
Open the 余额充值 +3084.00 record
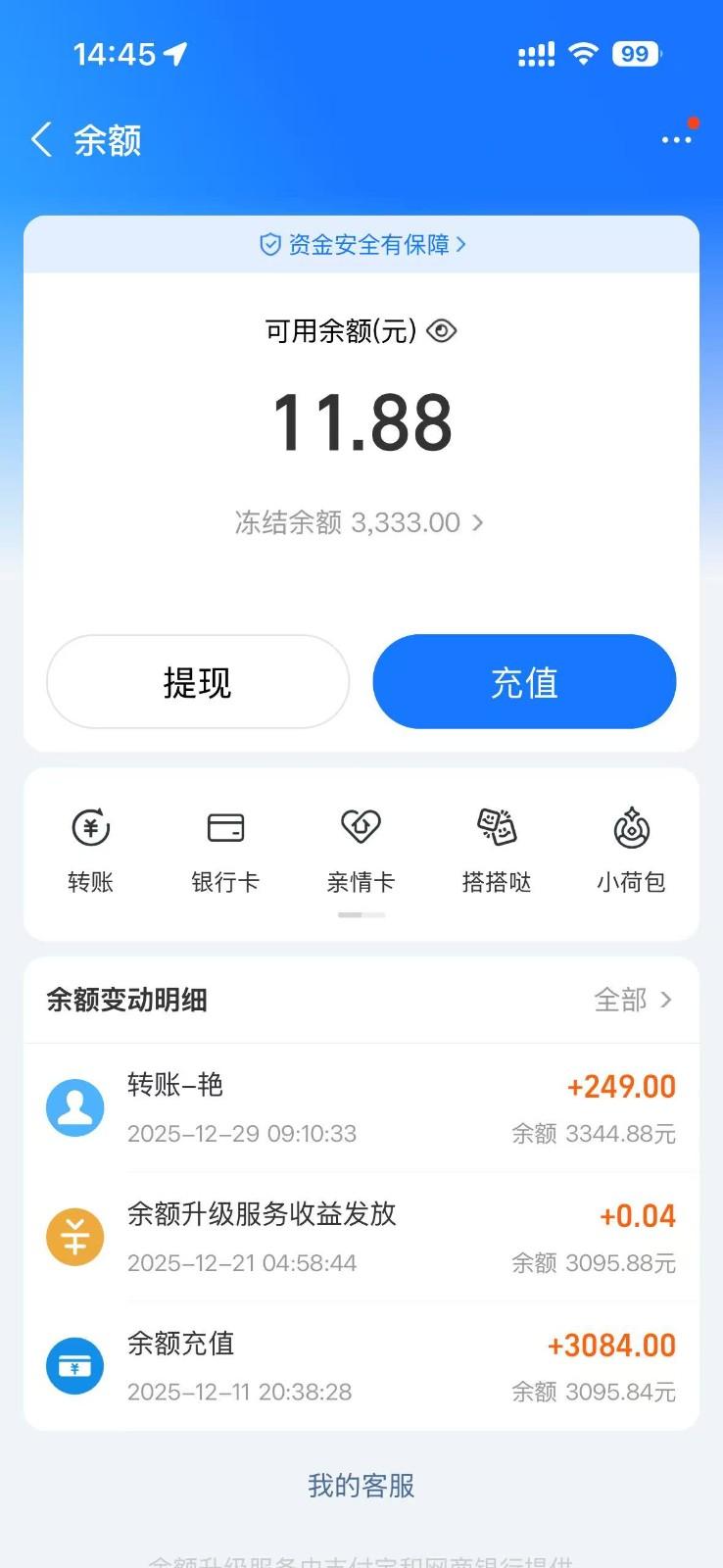coord(361,1366)
